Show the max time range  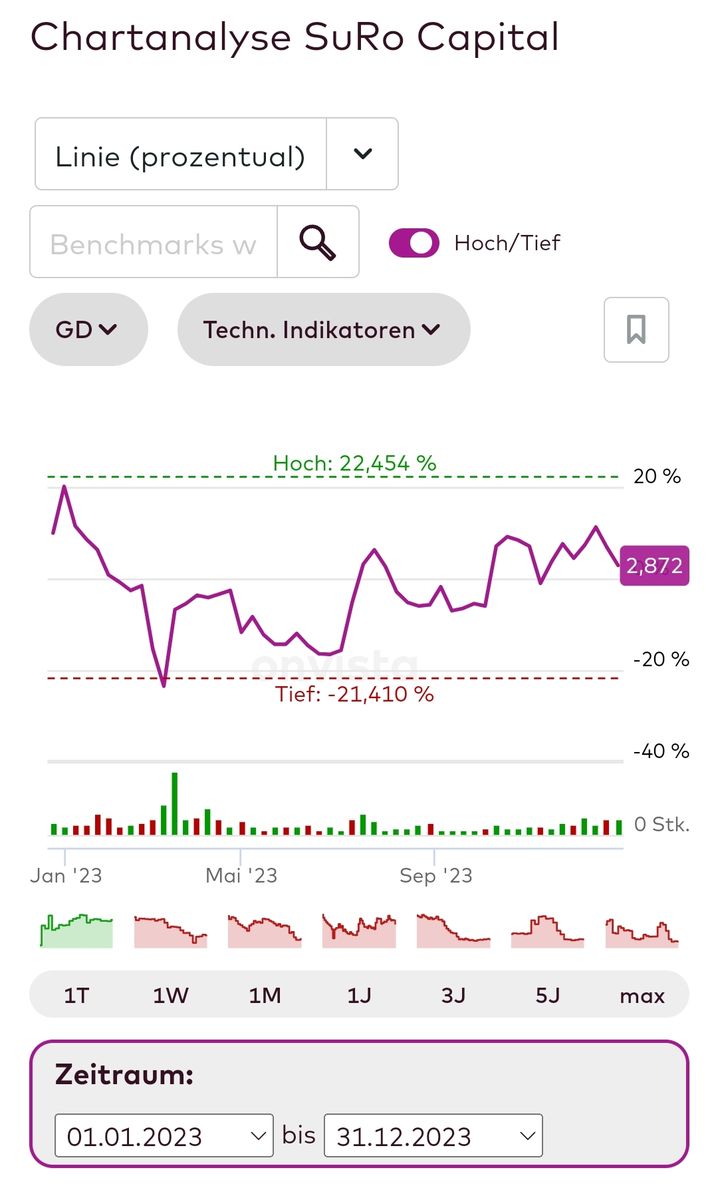click(x=642, y=995)
